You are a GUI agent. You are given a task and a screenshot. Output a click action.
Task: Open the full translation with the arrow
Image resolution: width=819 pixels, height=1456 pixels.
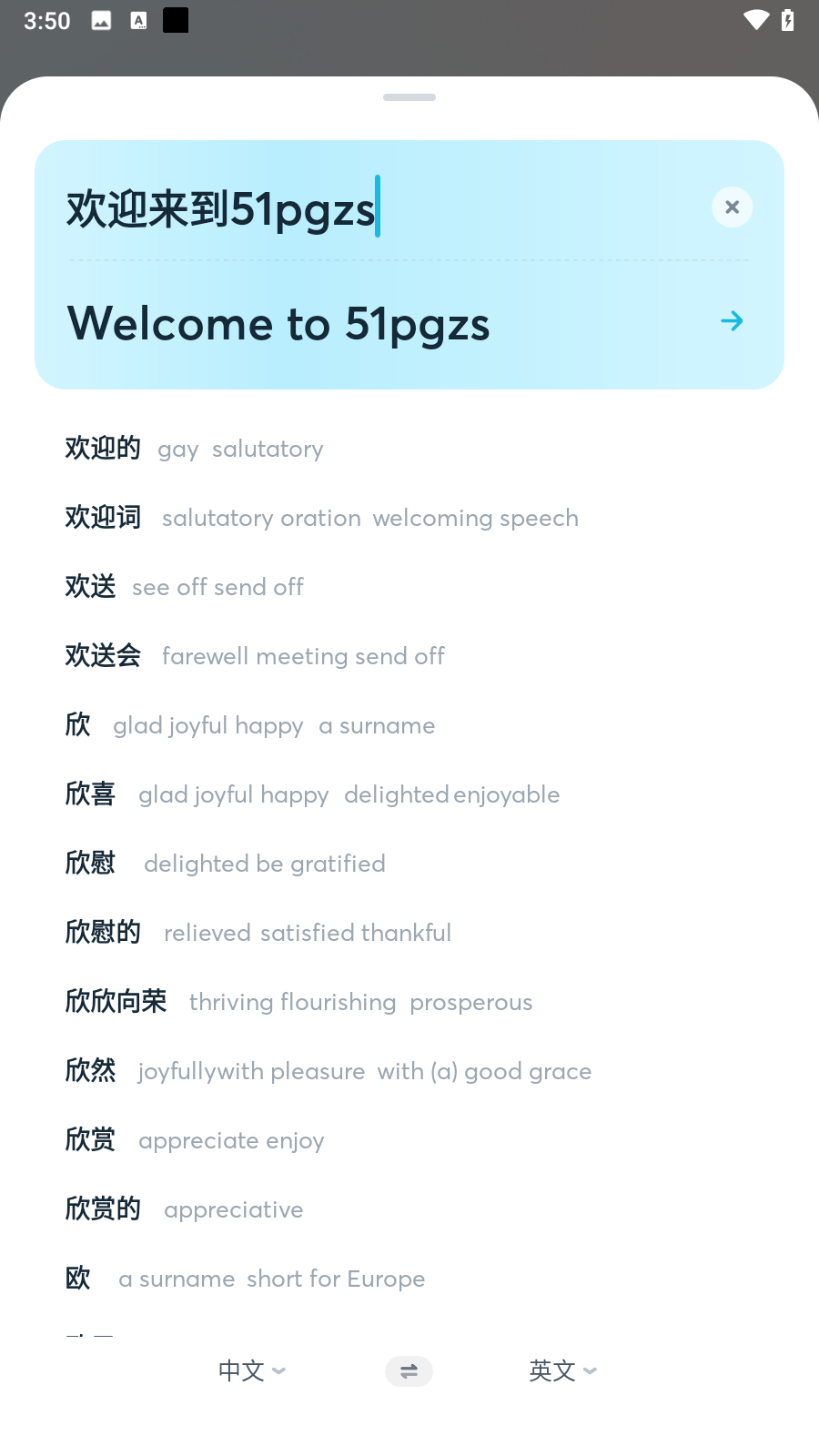tap(732, 321)
